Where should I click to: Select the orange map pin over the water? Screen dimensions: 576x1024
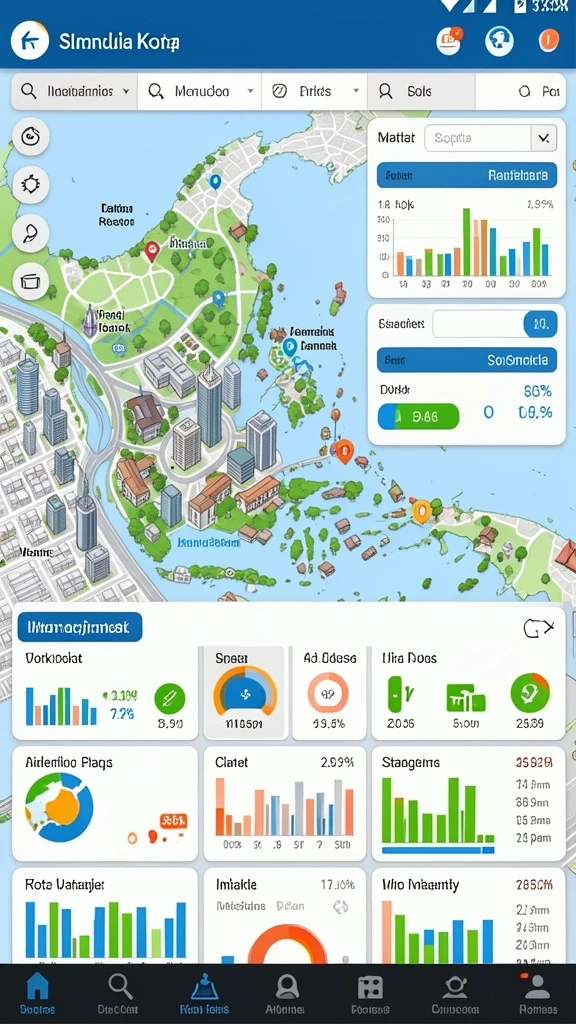(344, 450)
